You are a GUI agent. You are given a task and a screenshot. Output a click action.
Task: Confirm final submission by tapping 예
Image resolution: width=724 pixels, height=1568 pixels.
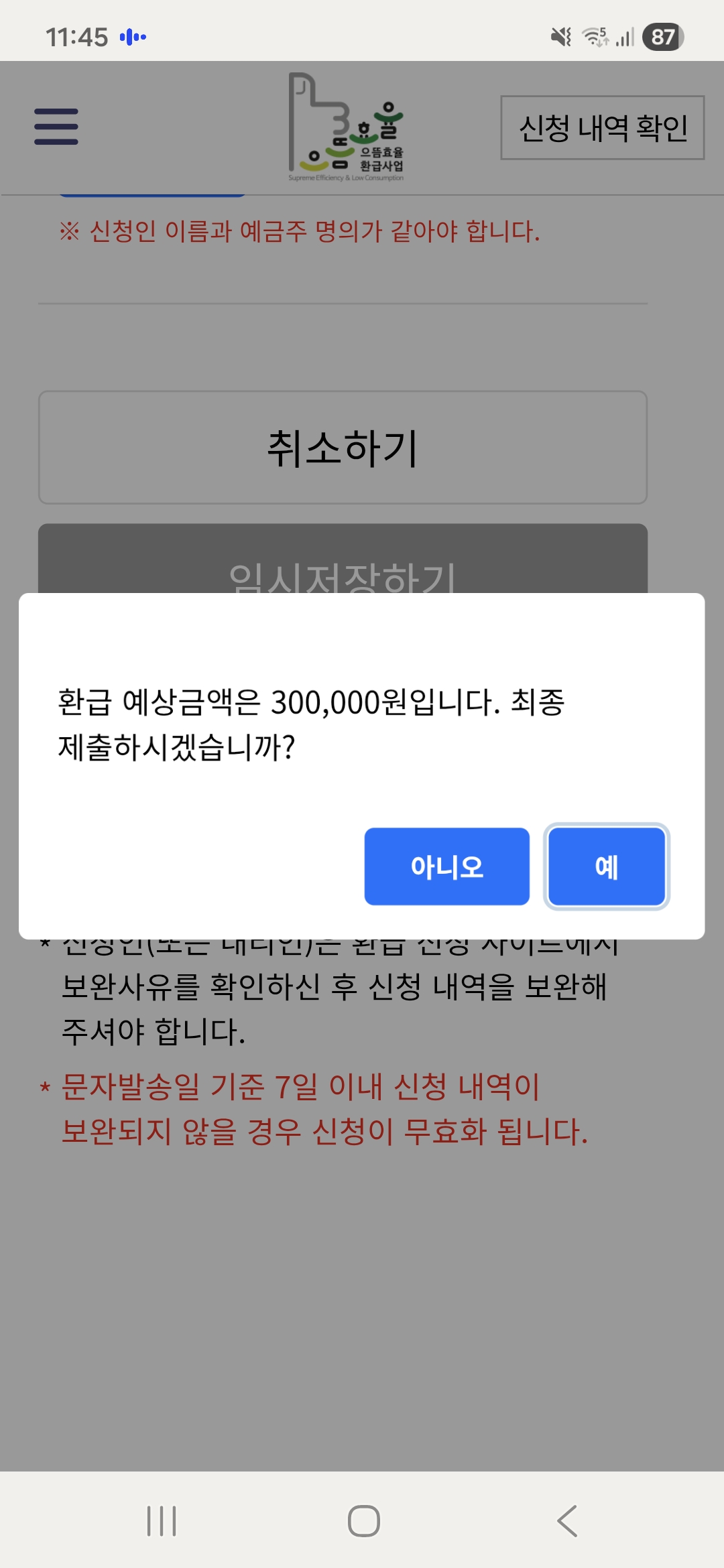tap(607, 866)
